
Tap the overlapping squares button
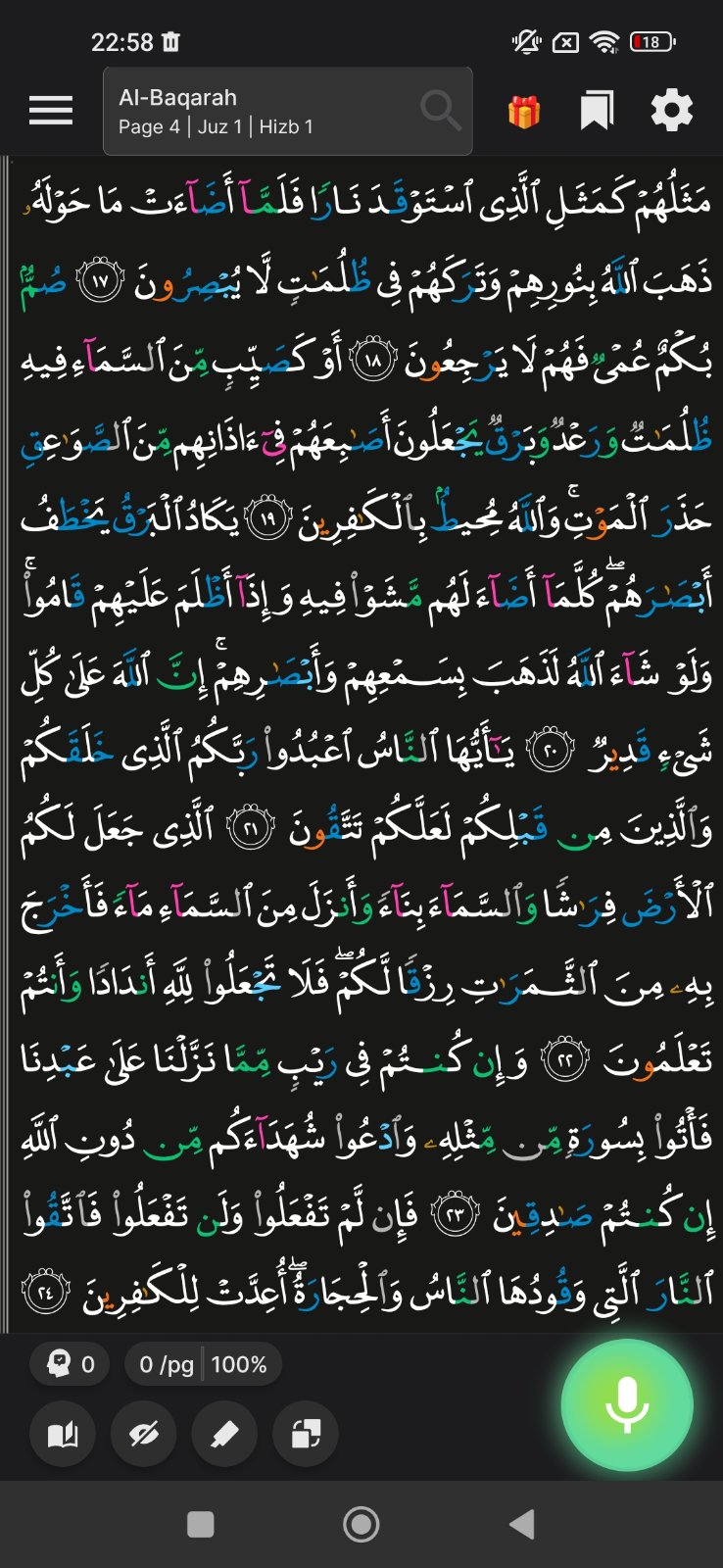click(x=306, y=1435)
